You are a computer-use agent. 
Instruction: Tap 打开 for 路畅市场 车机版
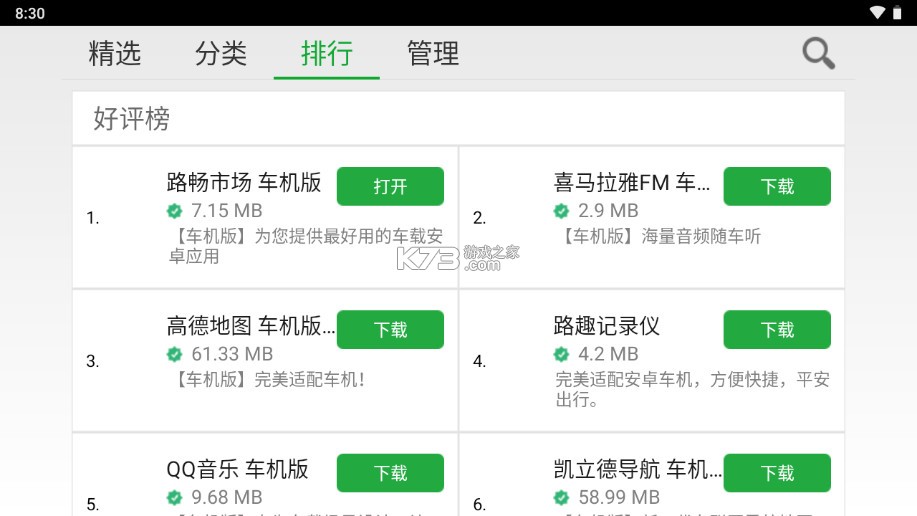(390, 187)
